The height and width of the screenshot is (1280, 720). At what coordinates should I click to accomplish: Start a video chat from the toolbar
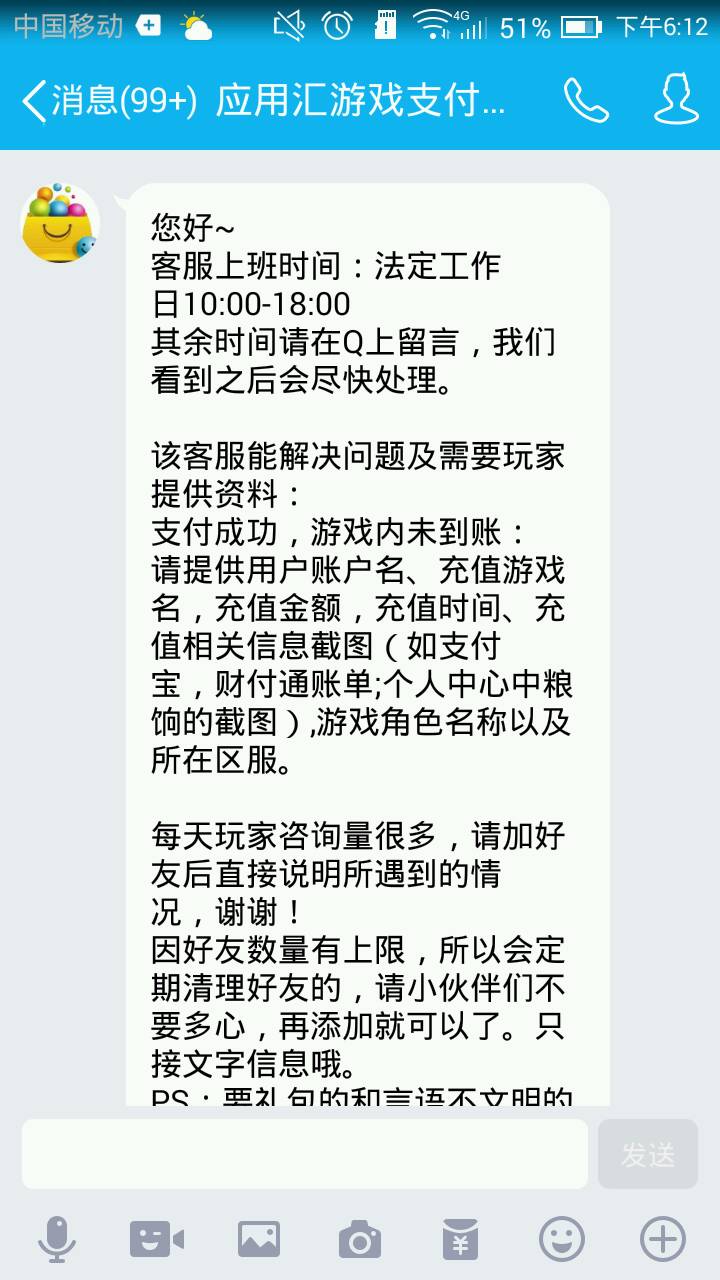coord(157,1240)
